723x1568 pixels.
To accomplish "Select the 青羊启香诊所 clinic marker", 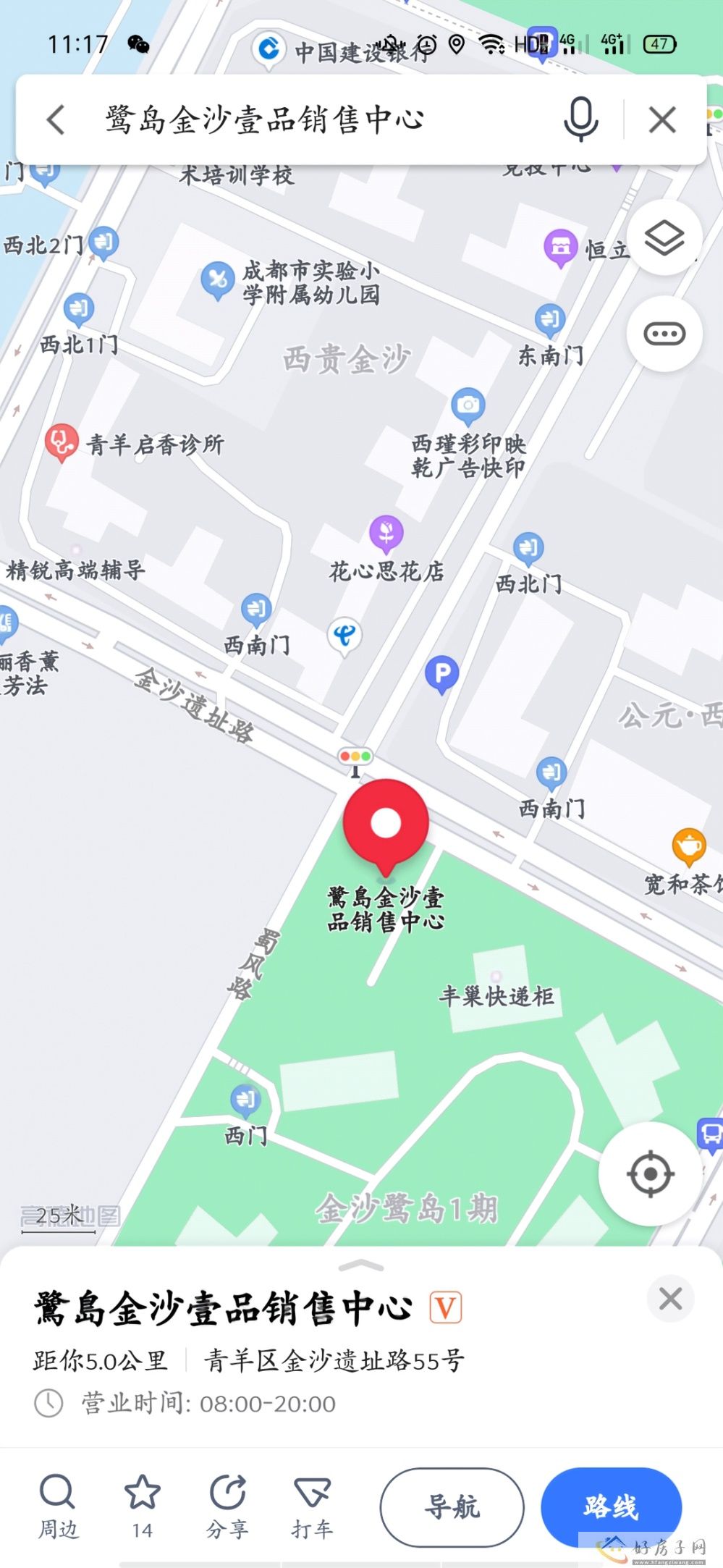I will tap(62, 441).
